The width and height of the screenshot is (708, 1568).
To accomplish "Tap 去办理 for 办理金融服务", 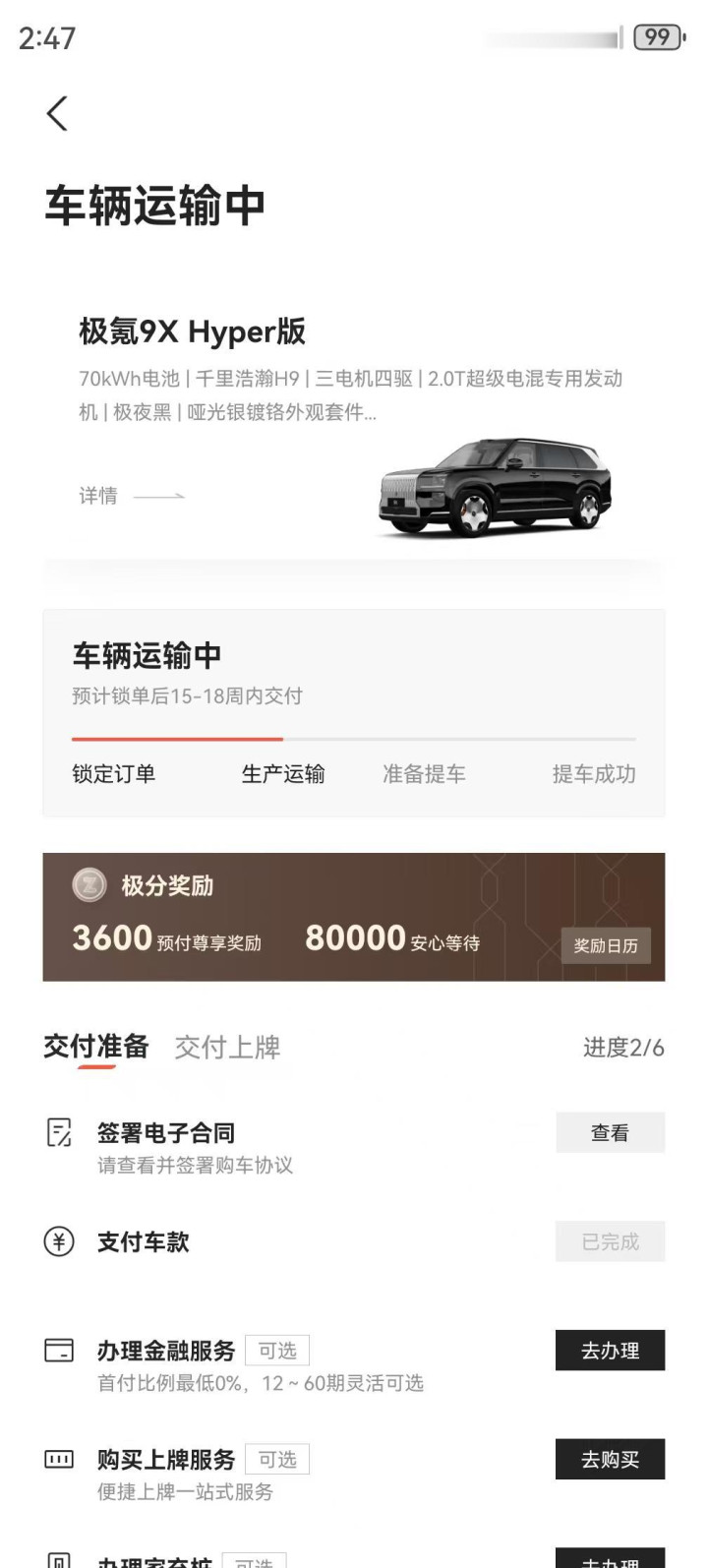I will [610, 1350].
